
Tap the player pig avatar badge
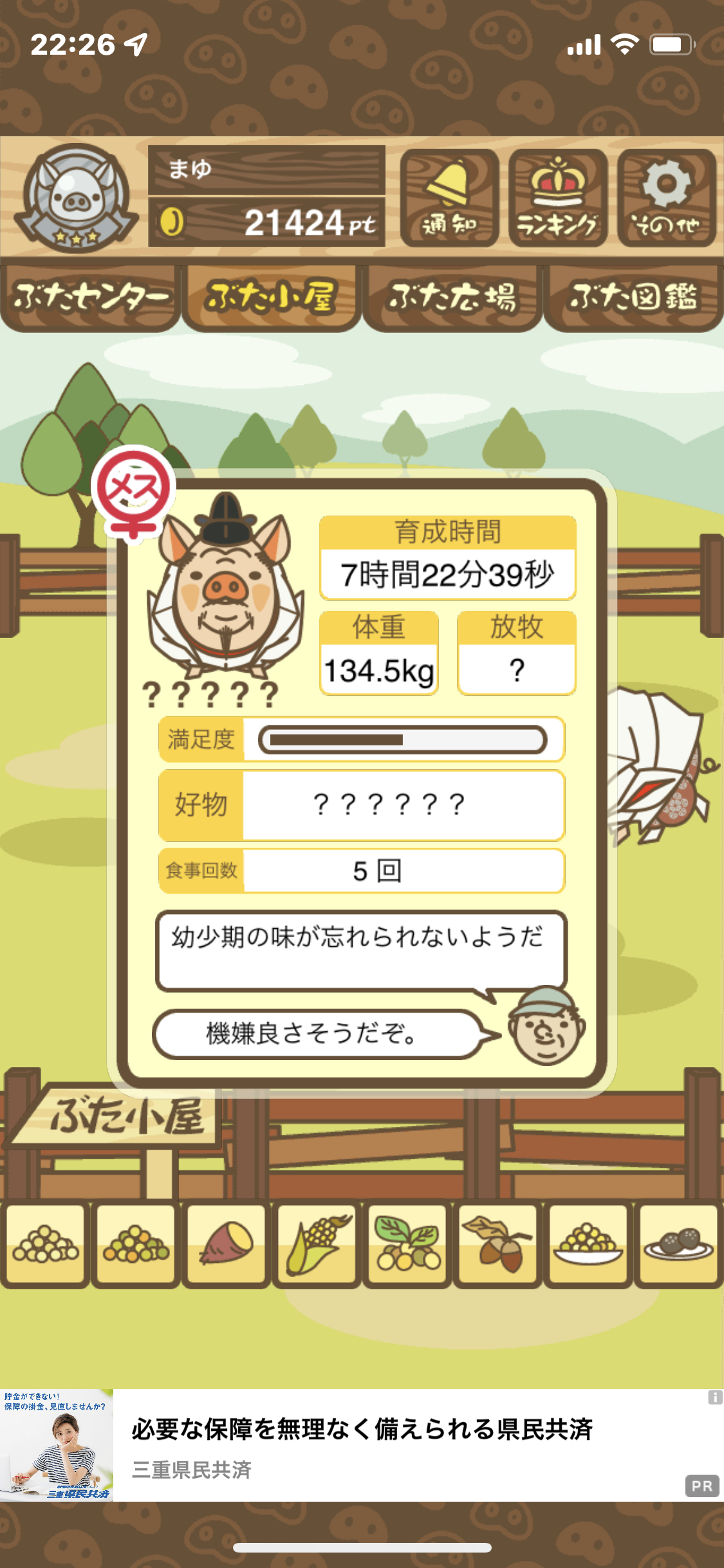click(76, 198)
